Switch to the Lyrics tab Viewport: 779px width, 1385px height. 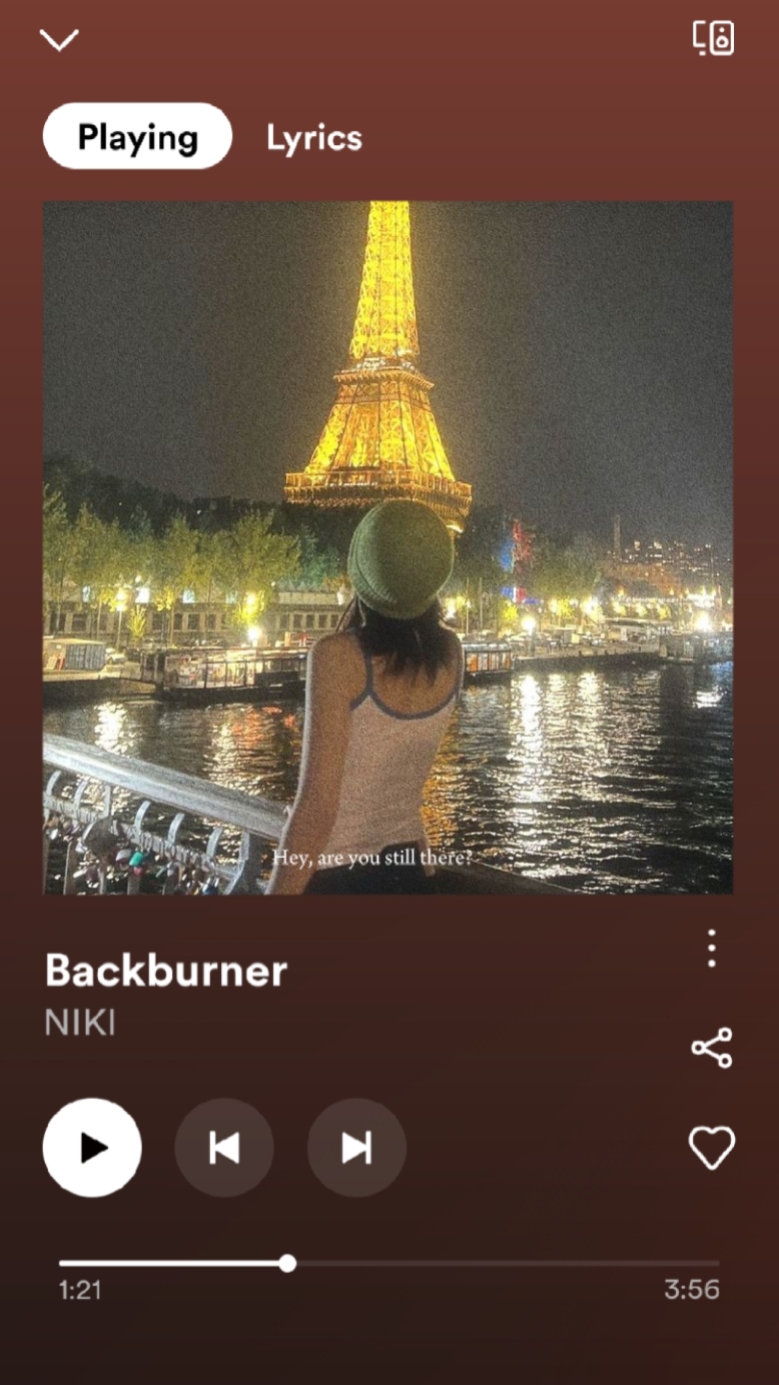coord(314,138)
